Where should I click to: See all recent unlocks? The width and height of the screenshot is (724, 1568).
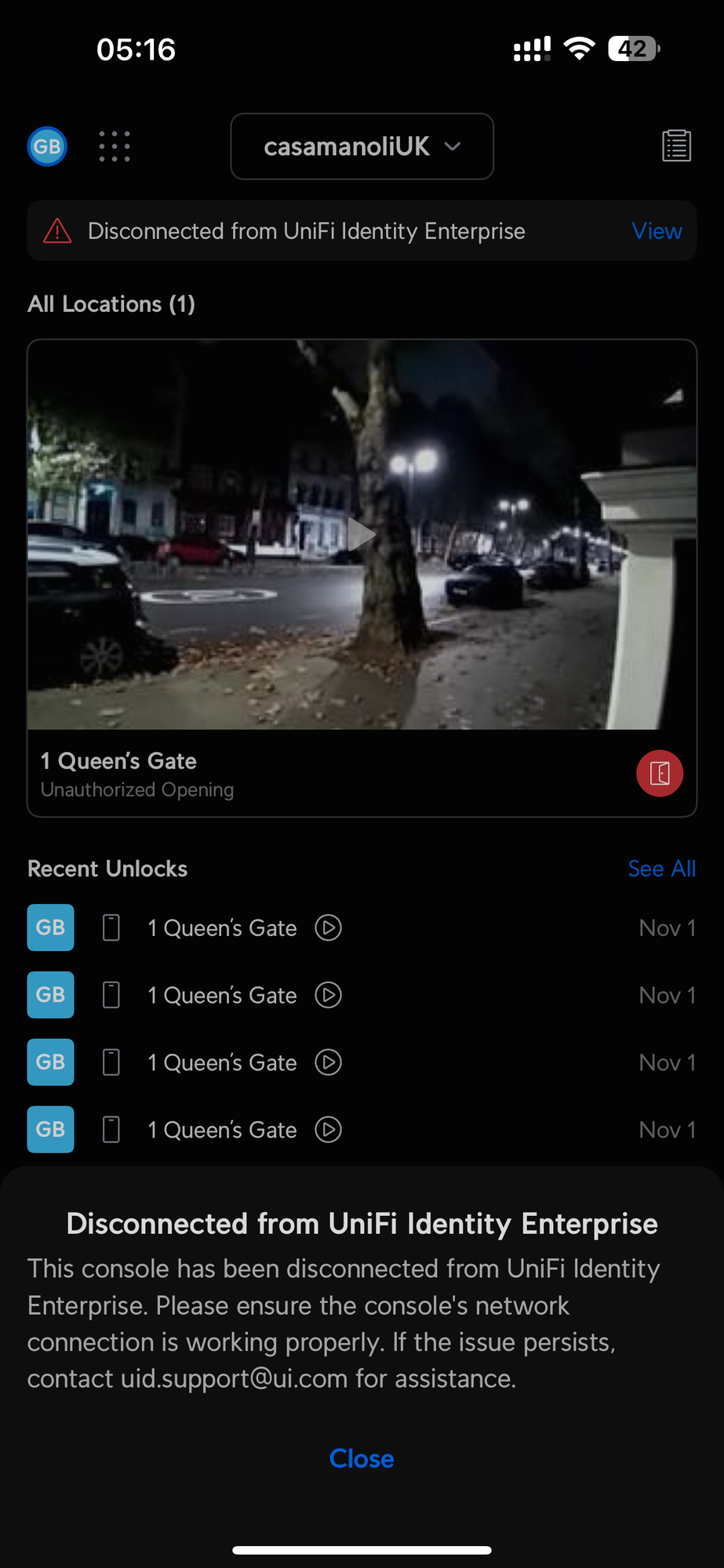(661, 869)
